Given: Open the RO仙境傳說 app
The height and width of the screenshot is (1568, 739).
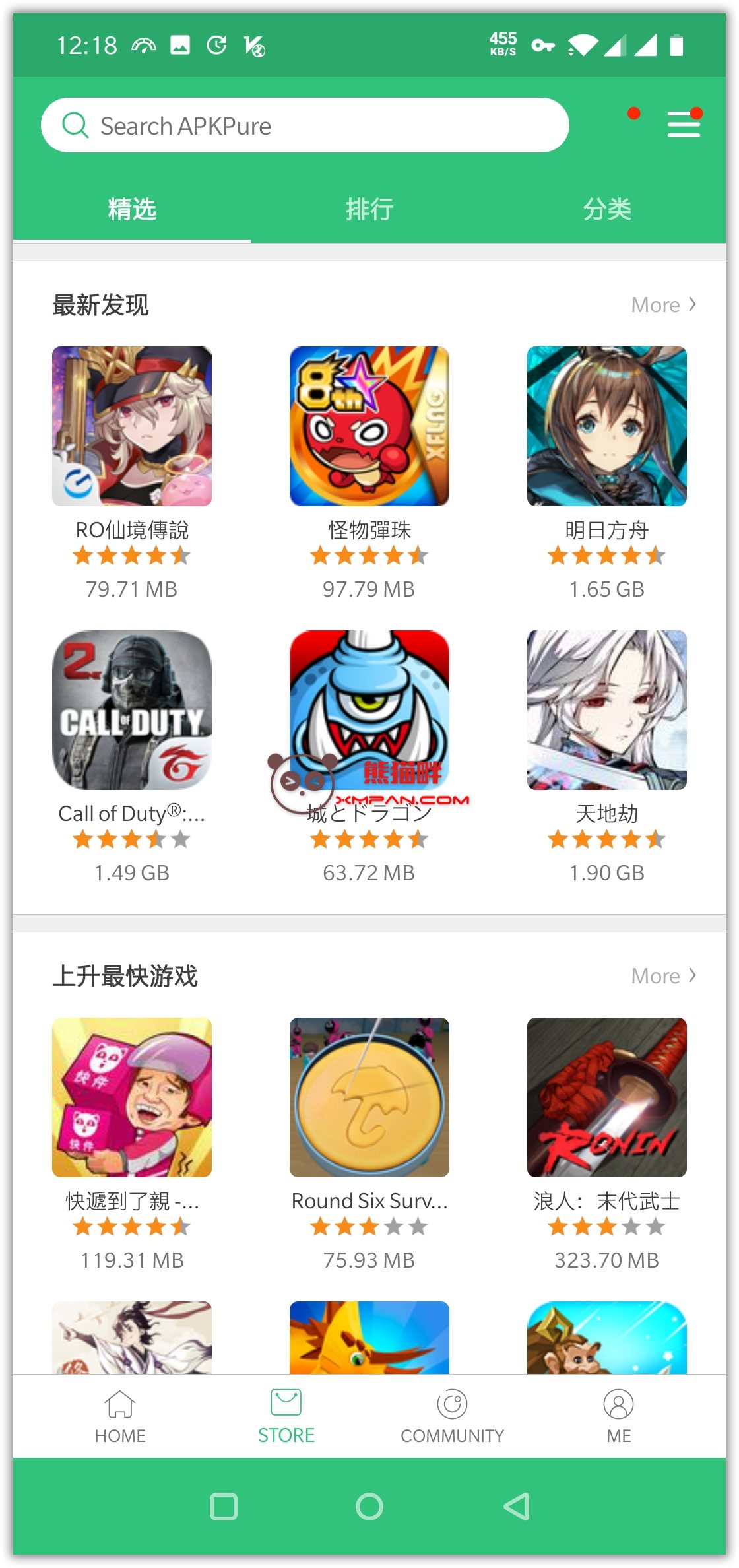Looking at the screenshot, I should pyautogui.click(x=132, y=426).
